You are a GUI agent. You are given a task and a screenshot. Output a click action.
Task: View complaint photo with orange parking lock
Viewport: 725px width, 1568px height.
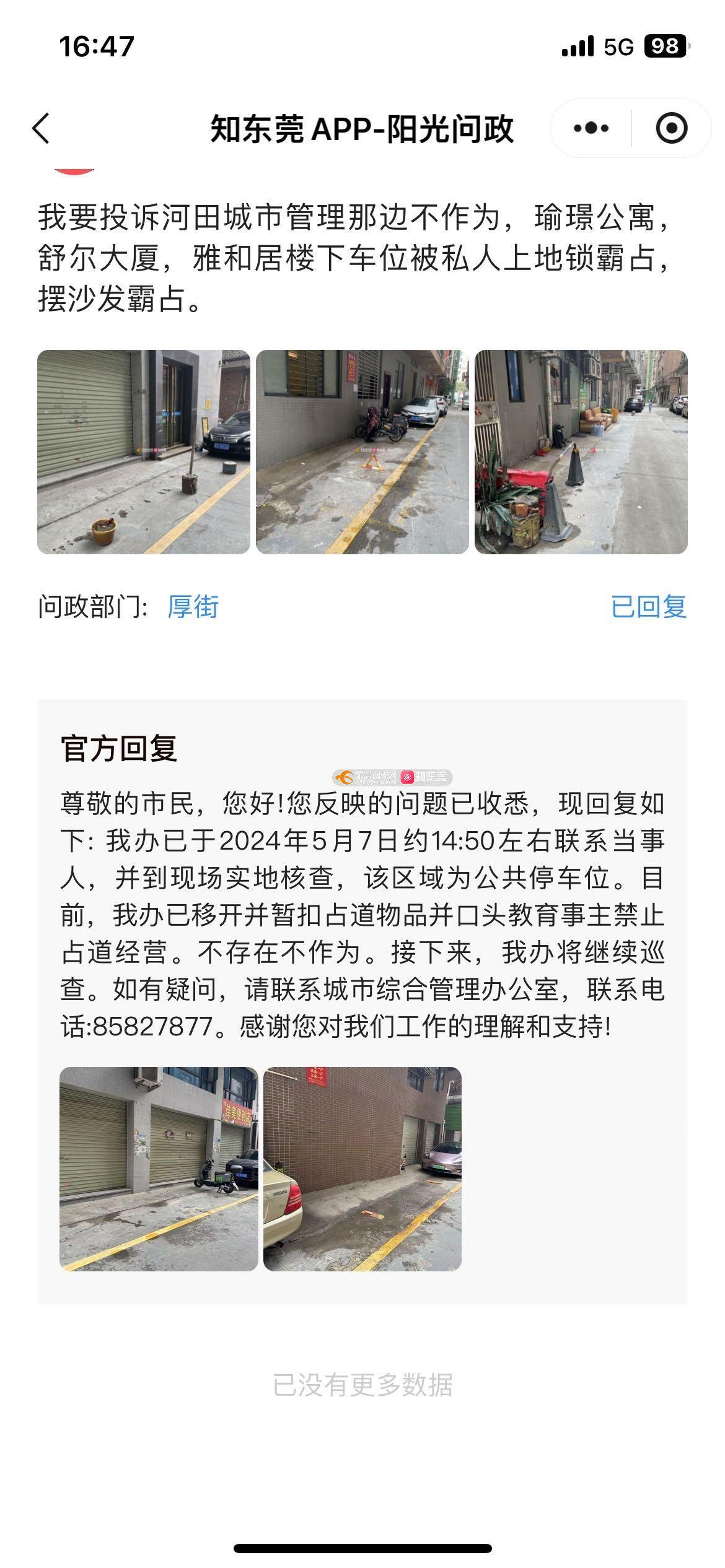pyautogui.click(x=362, y=452)
